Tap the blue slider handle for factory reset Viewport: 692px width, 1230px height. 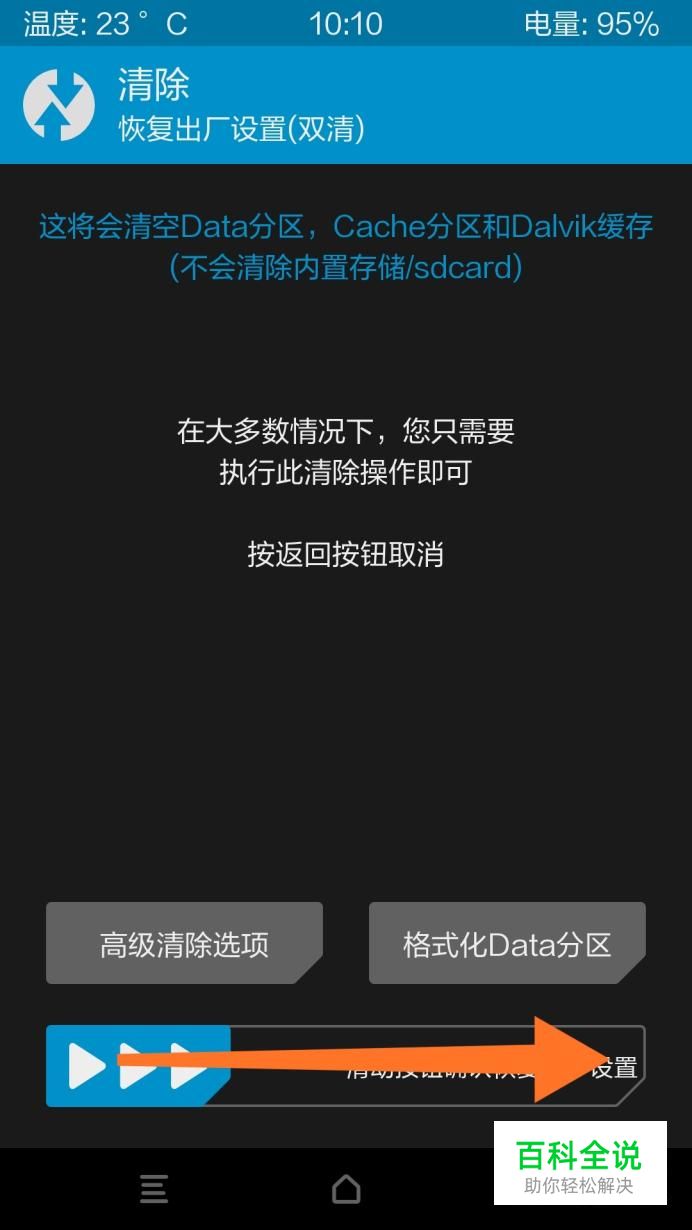tap(138, 1066)
